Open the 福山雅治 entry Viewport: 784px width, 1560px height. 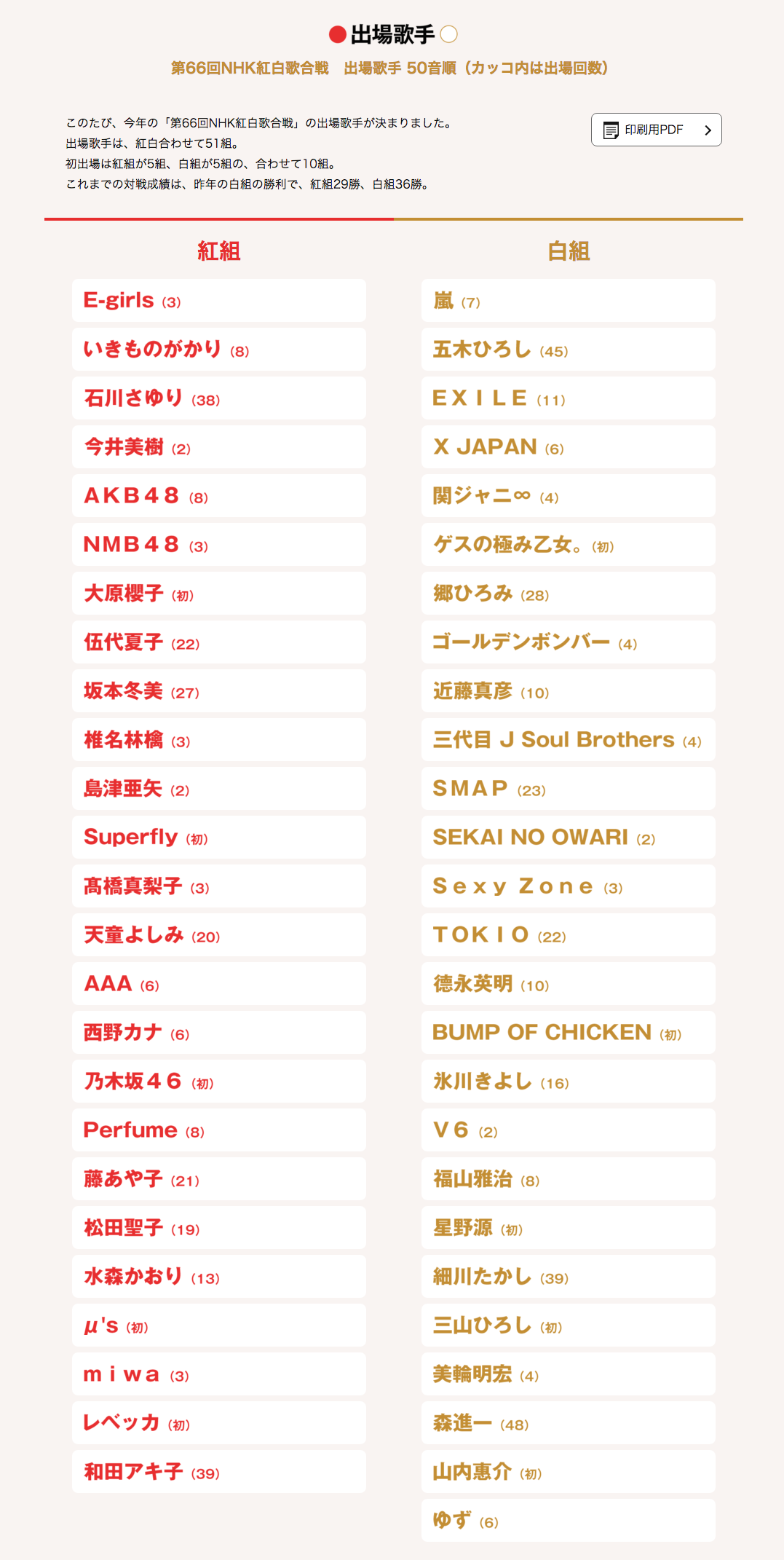[569, 1179]
